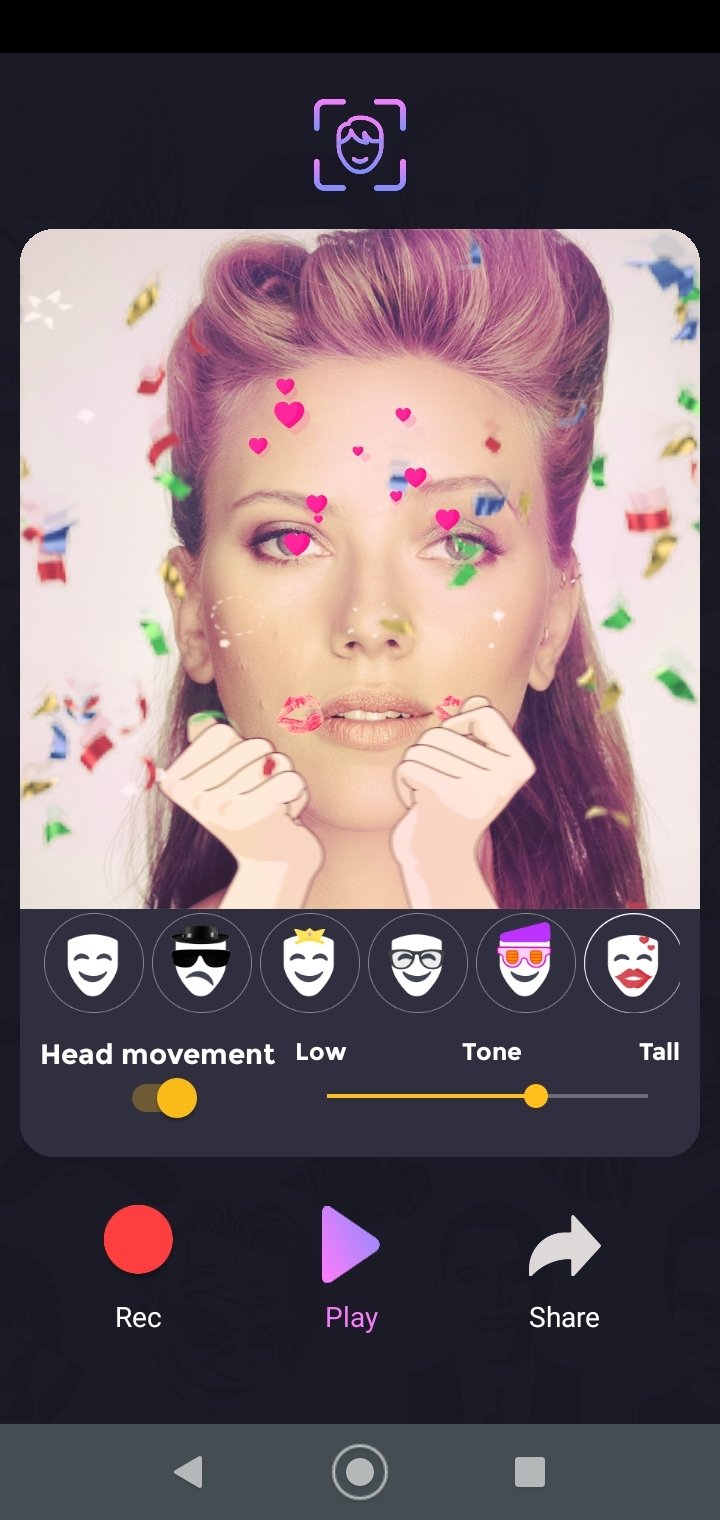Pick the mask with eyeglasses
The height and width of the screenshot is (1520, 720).
click(x=418, y=963)
